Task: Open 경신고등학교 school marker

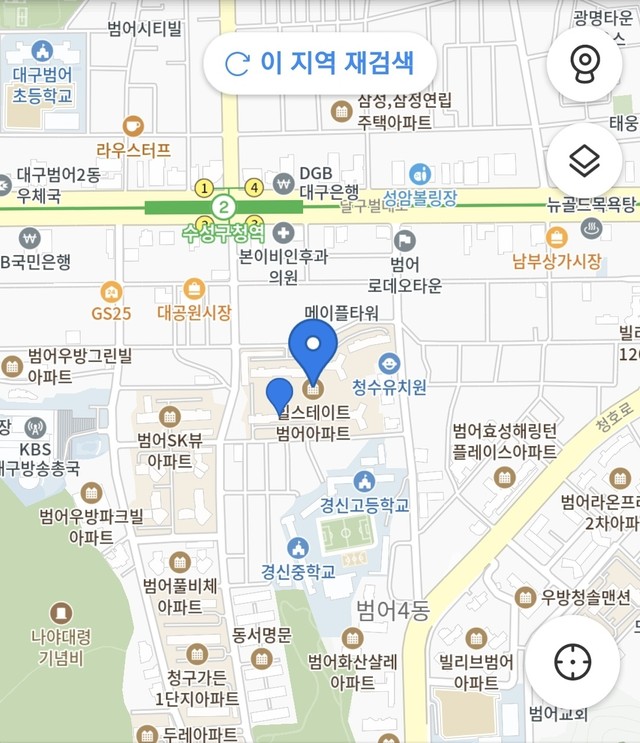Action: tap(364, 481)
